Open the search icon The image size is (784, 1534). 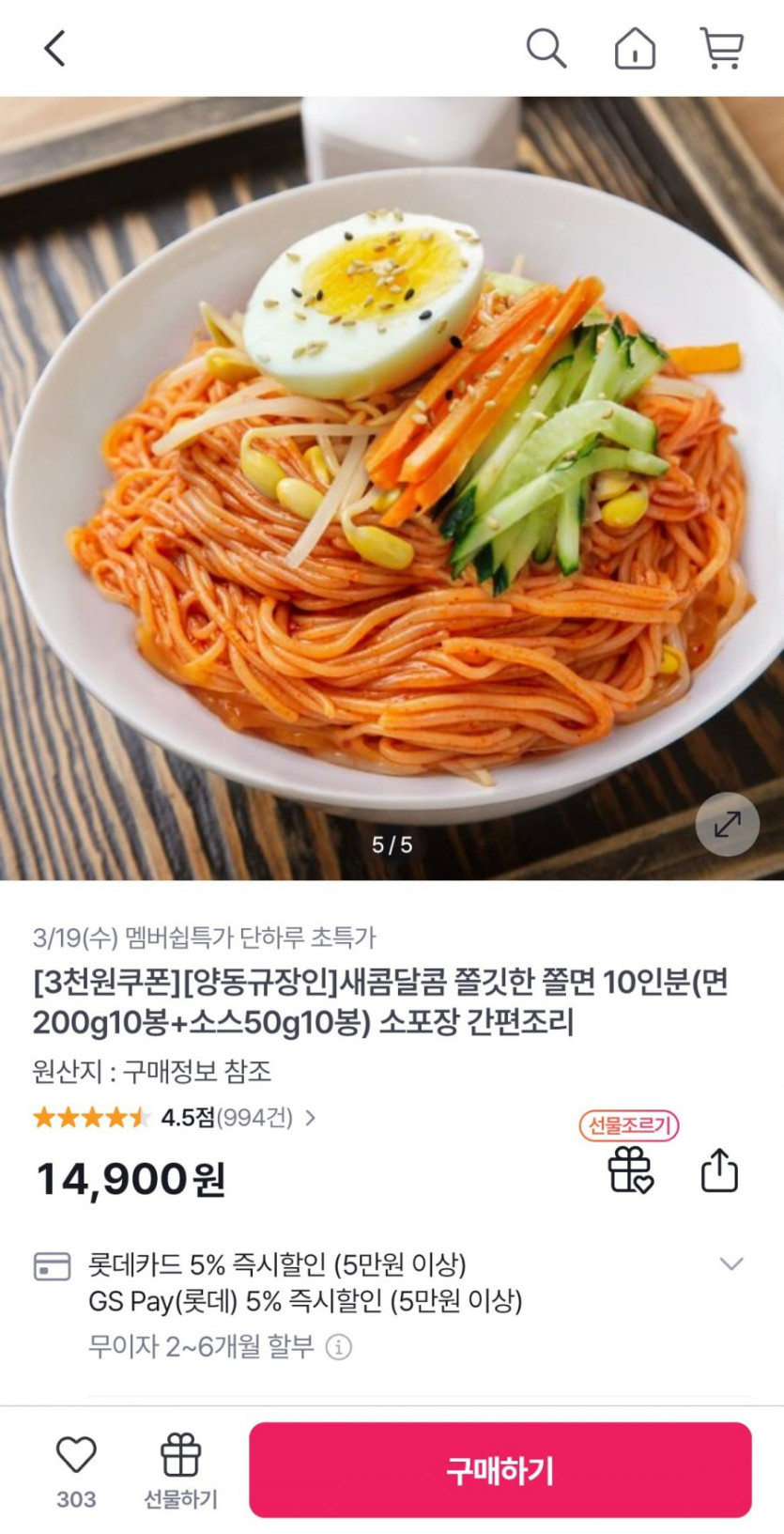(x=546, y=48)
